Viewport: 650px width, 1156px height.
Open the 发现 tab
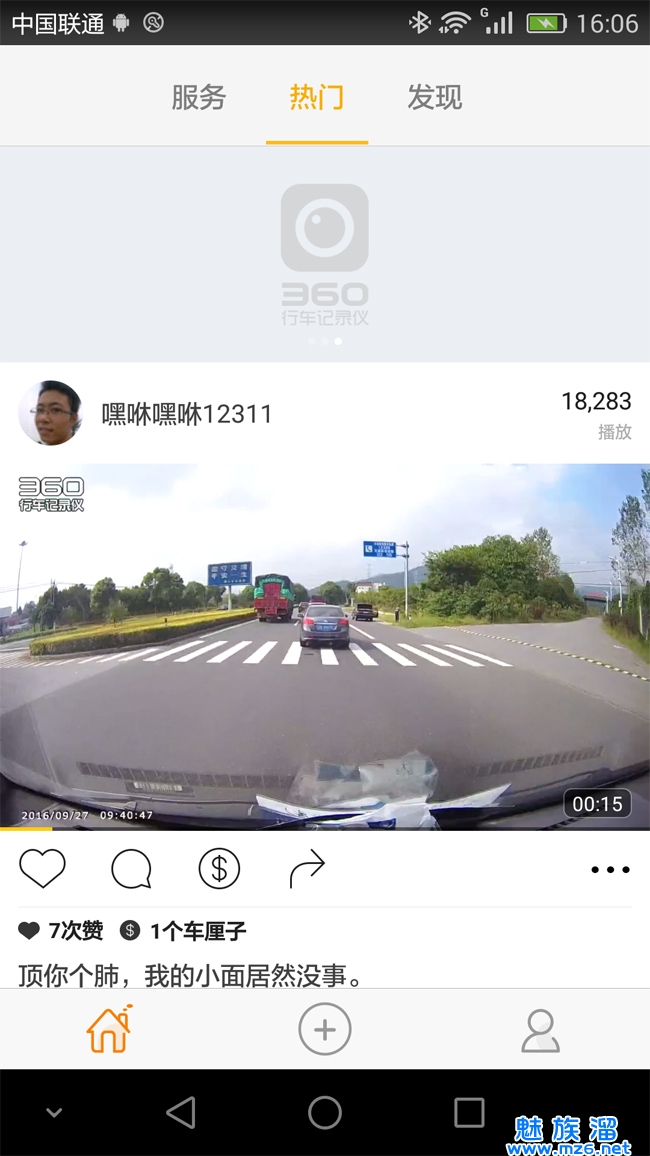pyautogui.click(x=435, y=98)
